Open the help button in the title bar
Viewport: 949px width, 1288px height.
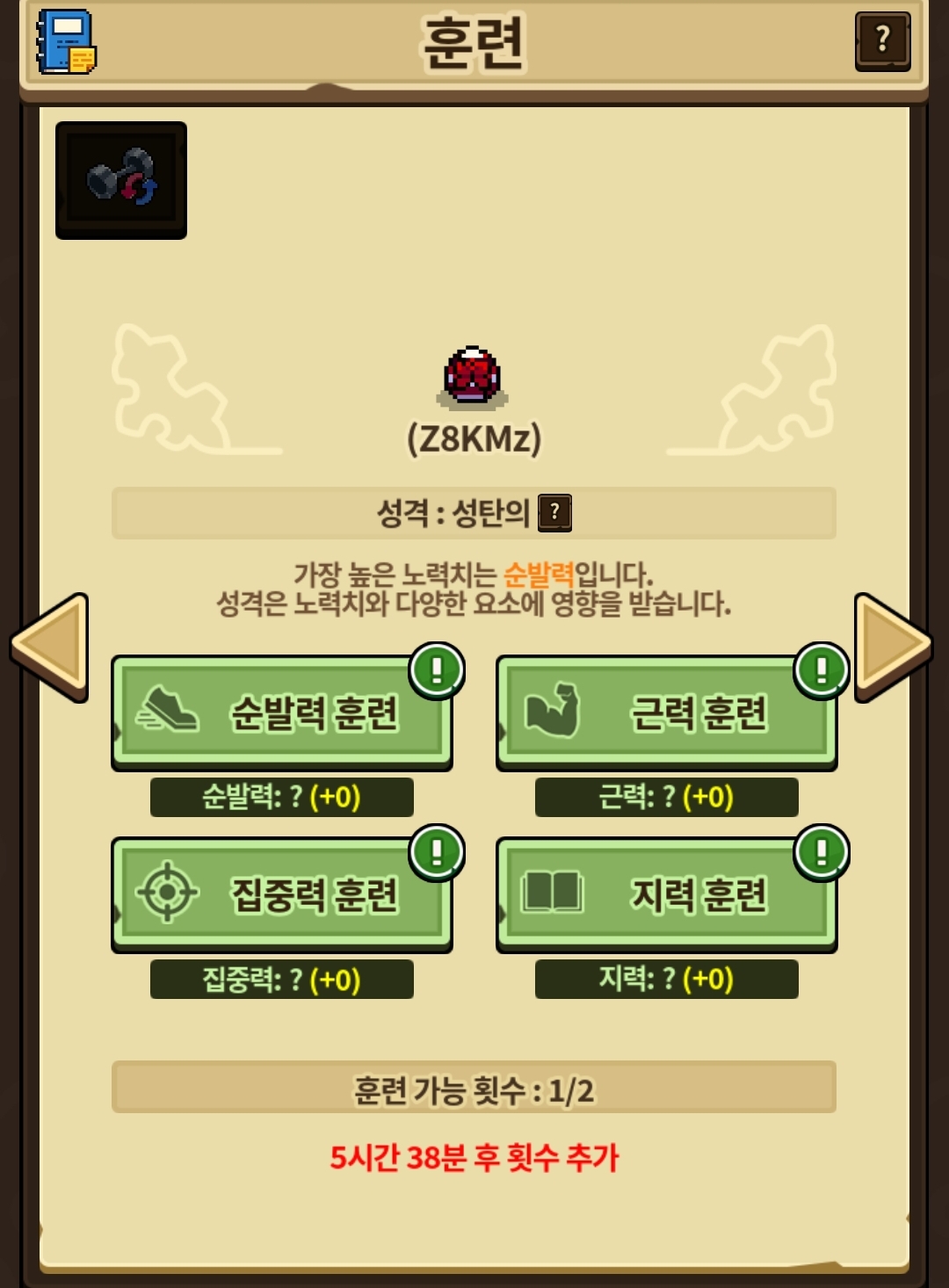pos(882,40)
